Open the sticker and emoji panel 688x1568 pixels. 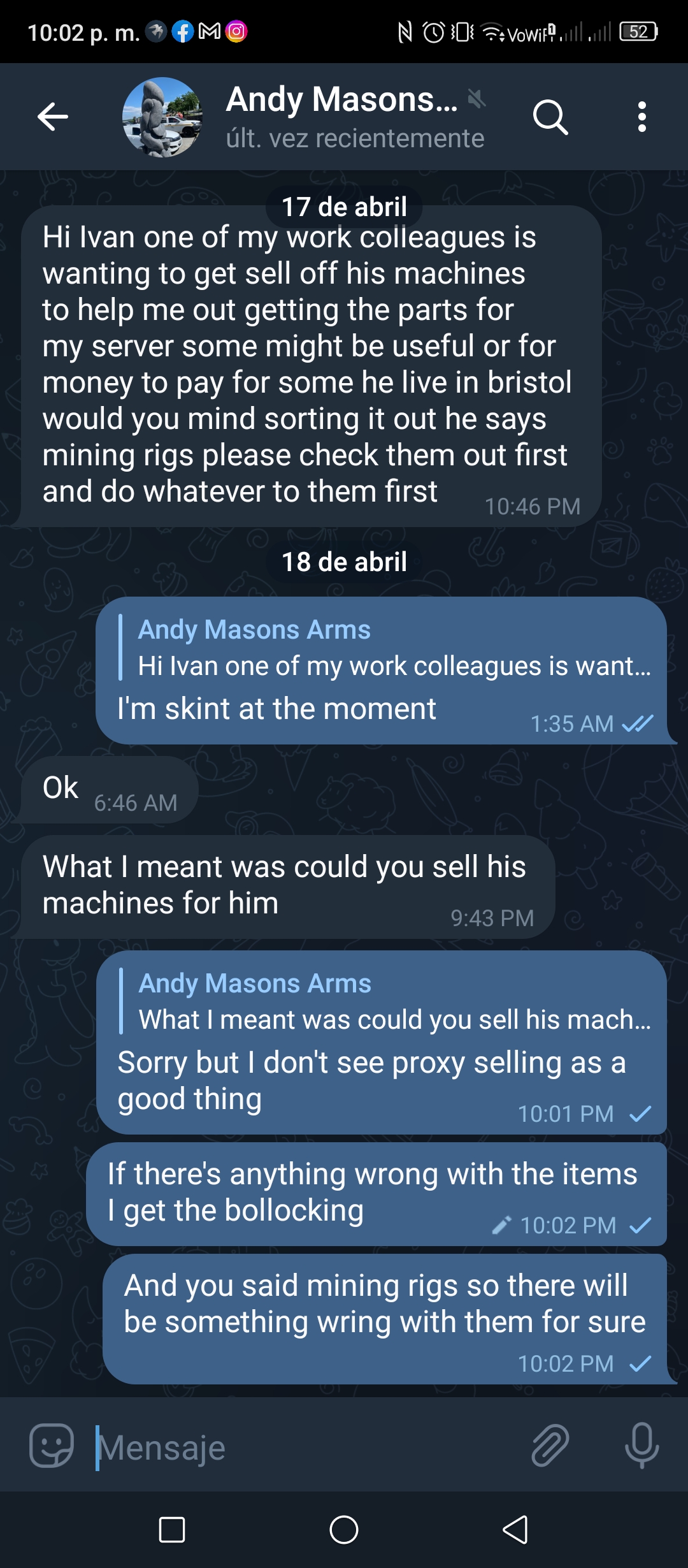pyautogui.click(x=52, y=1445)
